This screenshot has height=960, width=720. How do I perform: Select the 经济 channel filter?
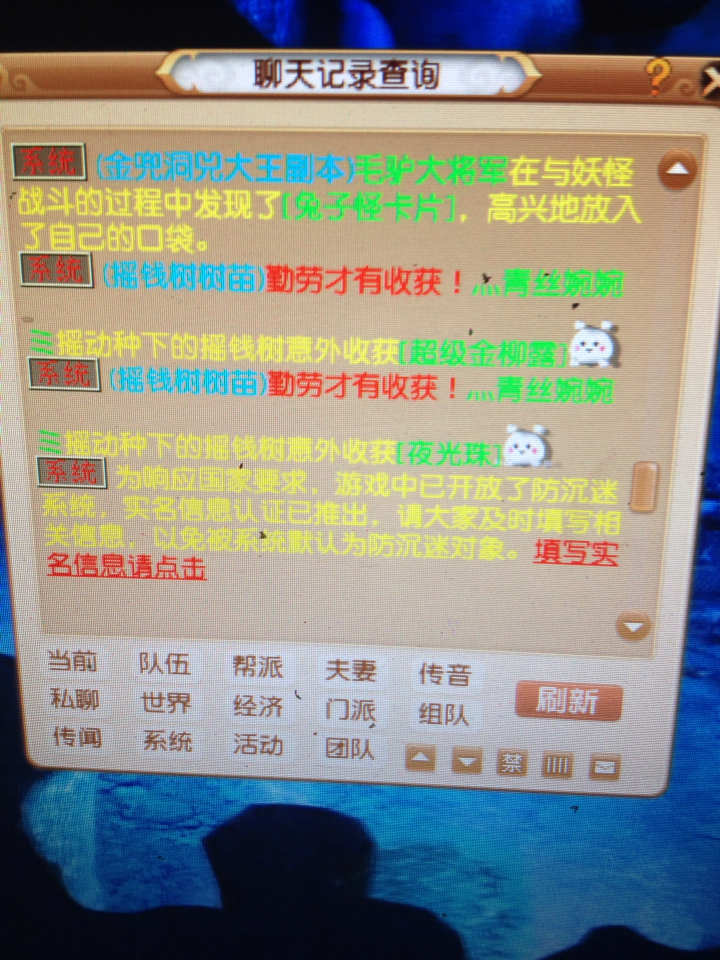pos(257,705)
